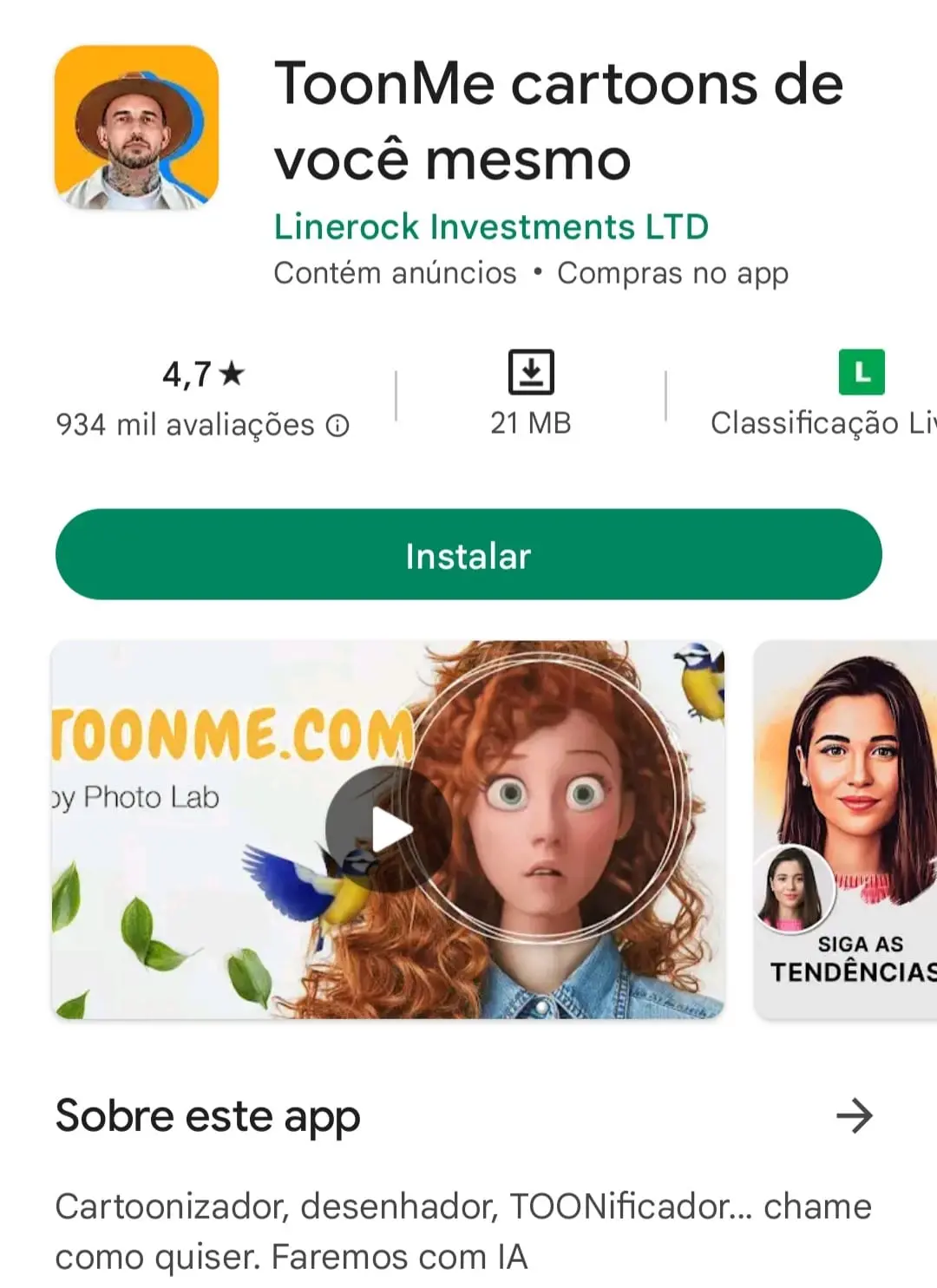
Task: Open the Siga as Tendências screenshot
Action: point(846,829)
